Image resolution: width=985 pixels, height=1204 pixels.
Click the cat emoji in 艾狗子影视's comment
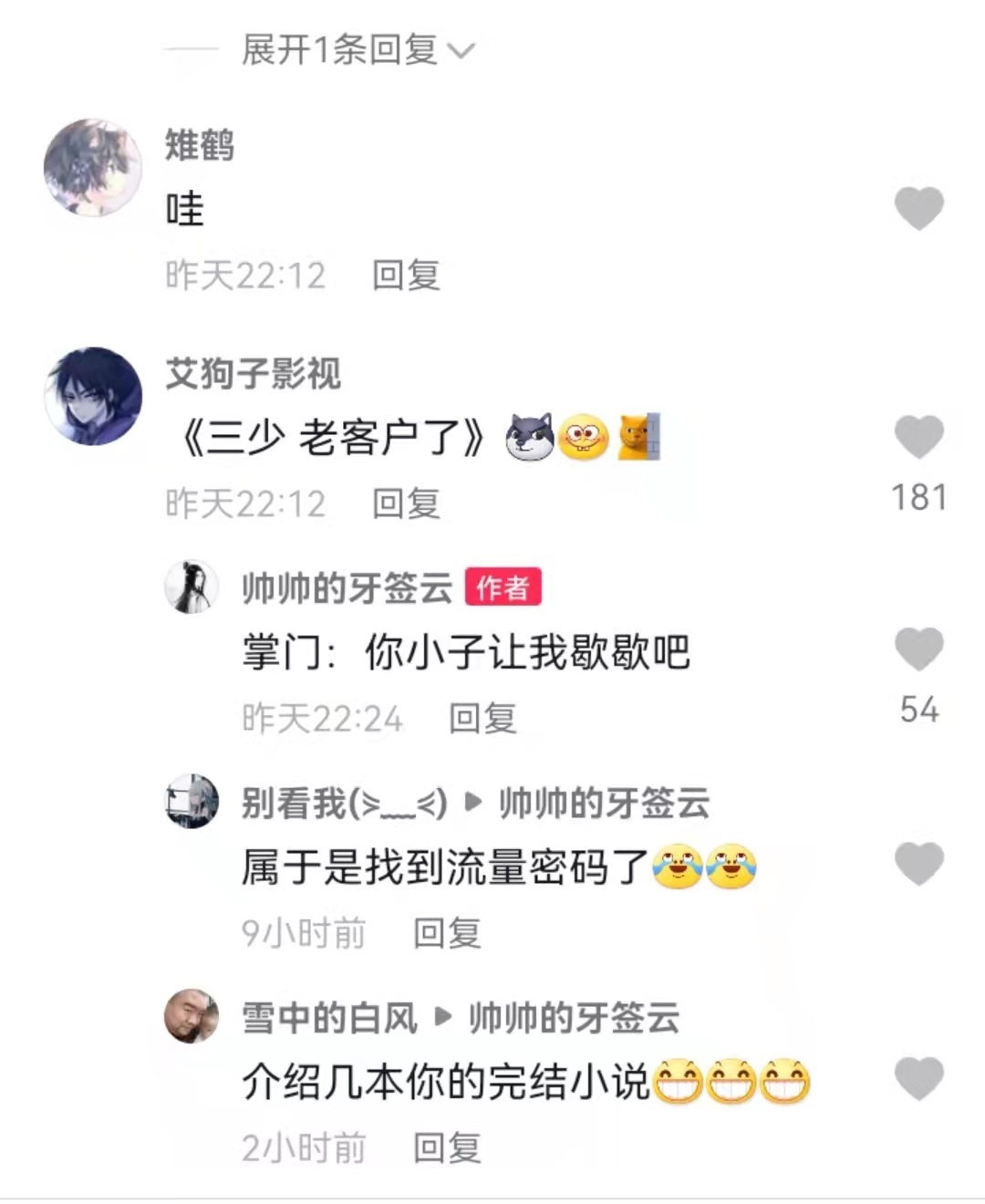(x=638, y=438)
